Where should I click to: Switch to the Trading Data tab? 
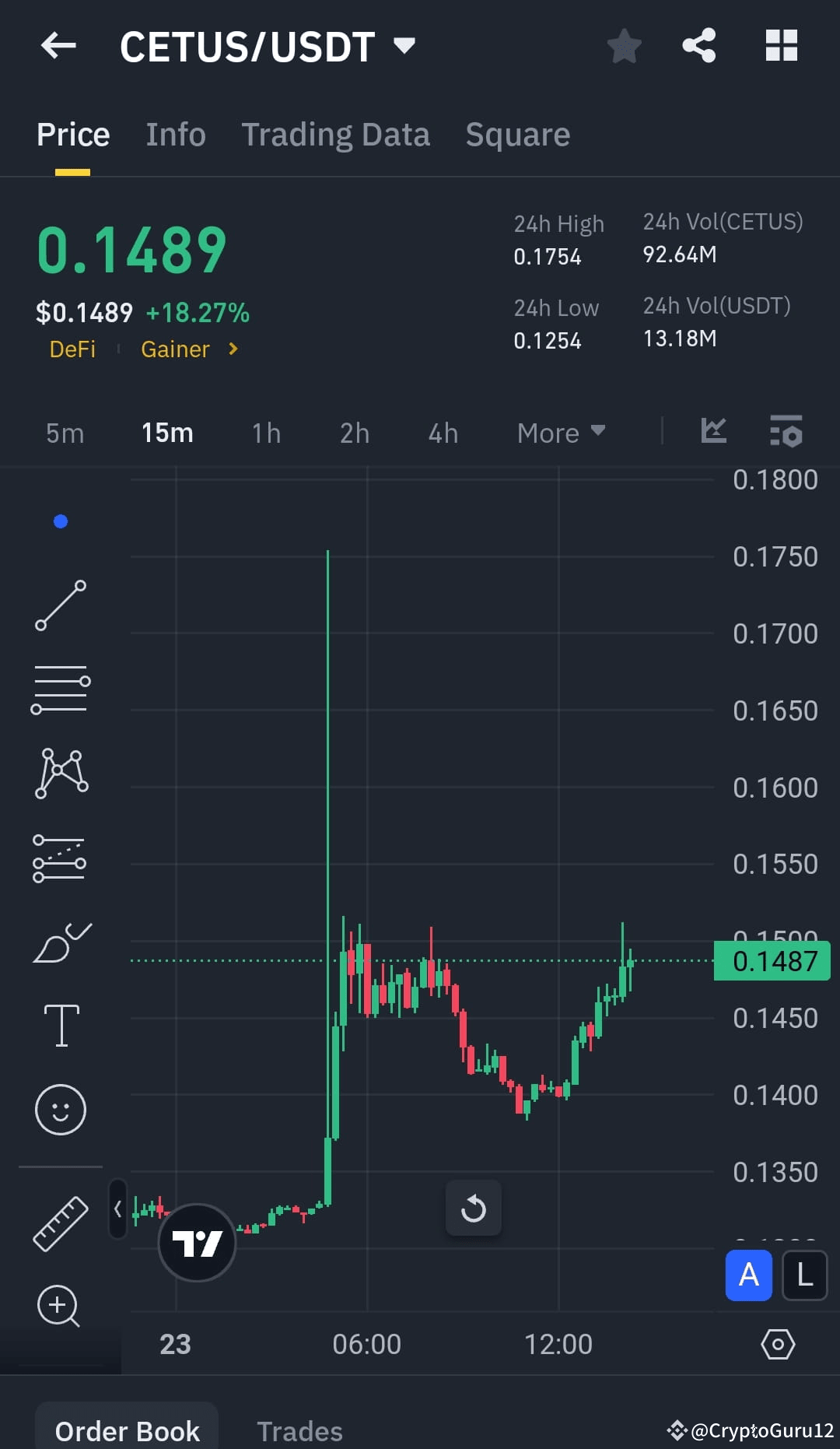[336, 134]
